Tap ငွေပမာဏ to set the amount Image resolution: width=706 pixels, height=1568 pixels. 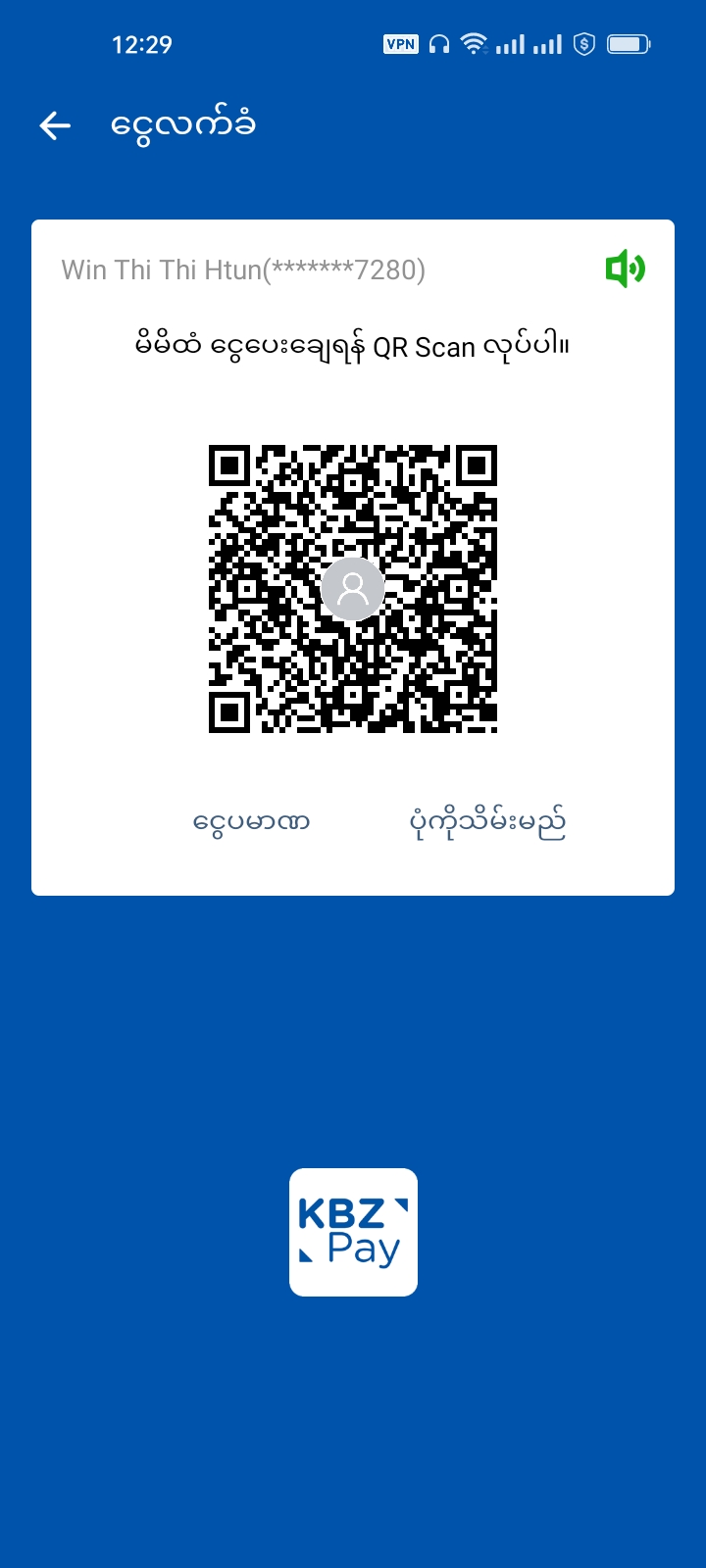coord(252,821)
